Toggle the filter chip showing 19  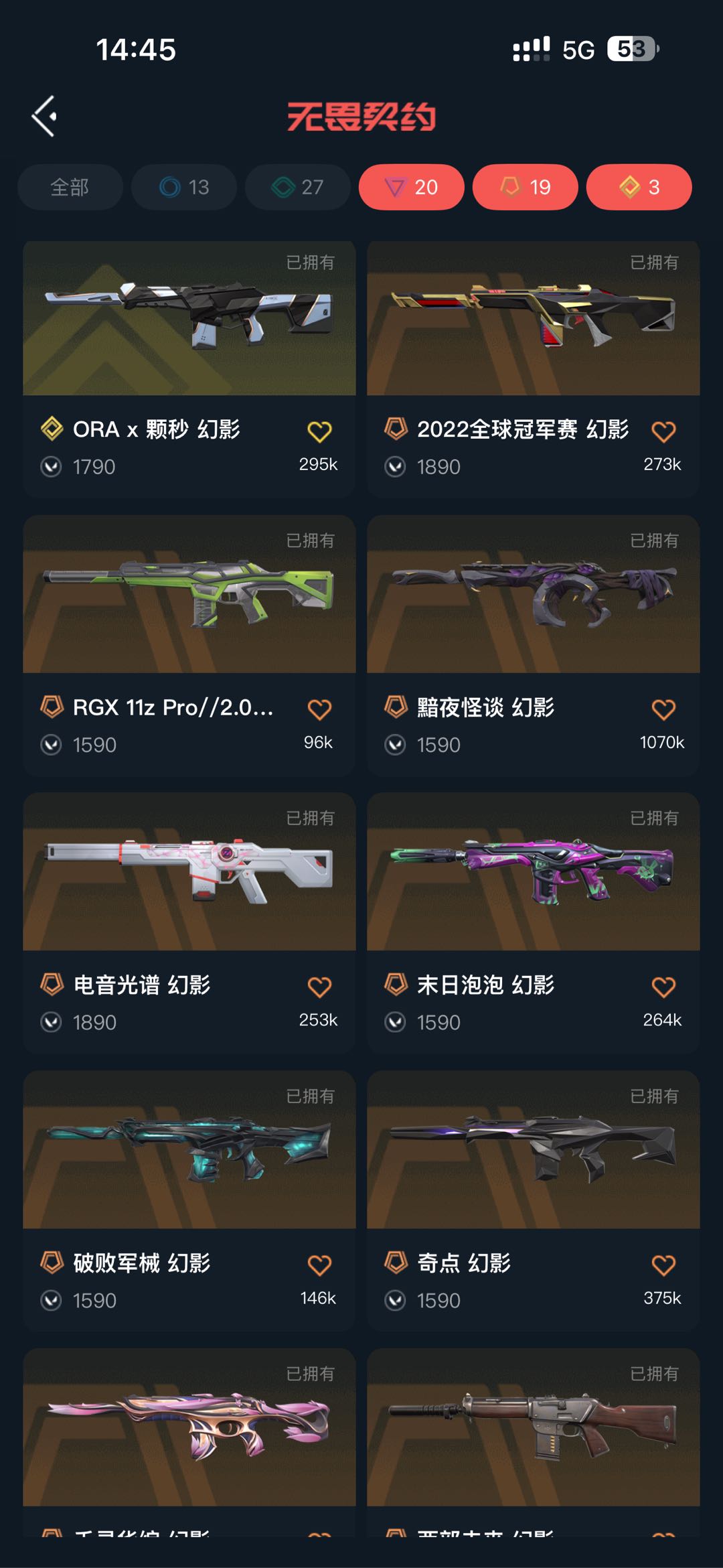click(526, 187)
